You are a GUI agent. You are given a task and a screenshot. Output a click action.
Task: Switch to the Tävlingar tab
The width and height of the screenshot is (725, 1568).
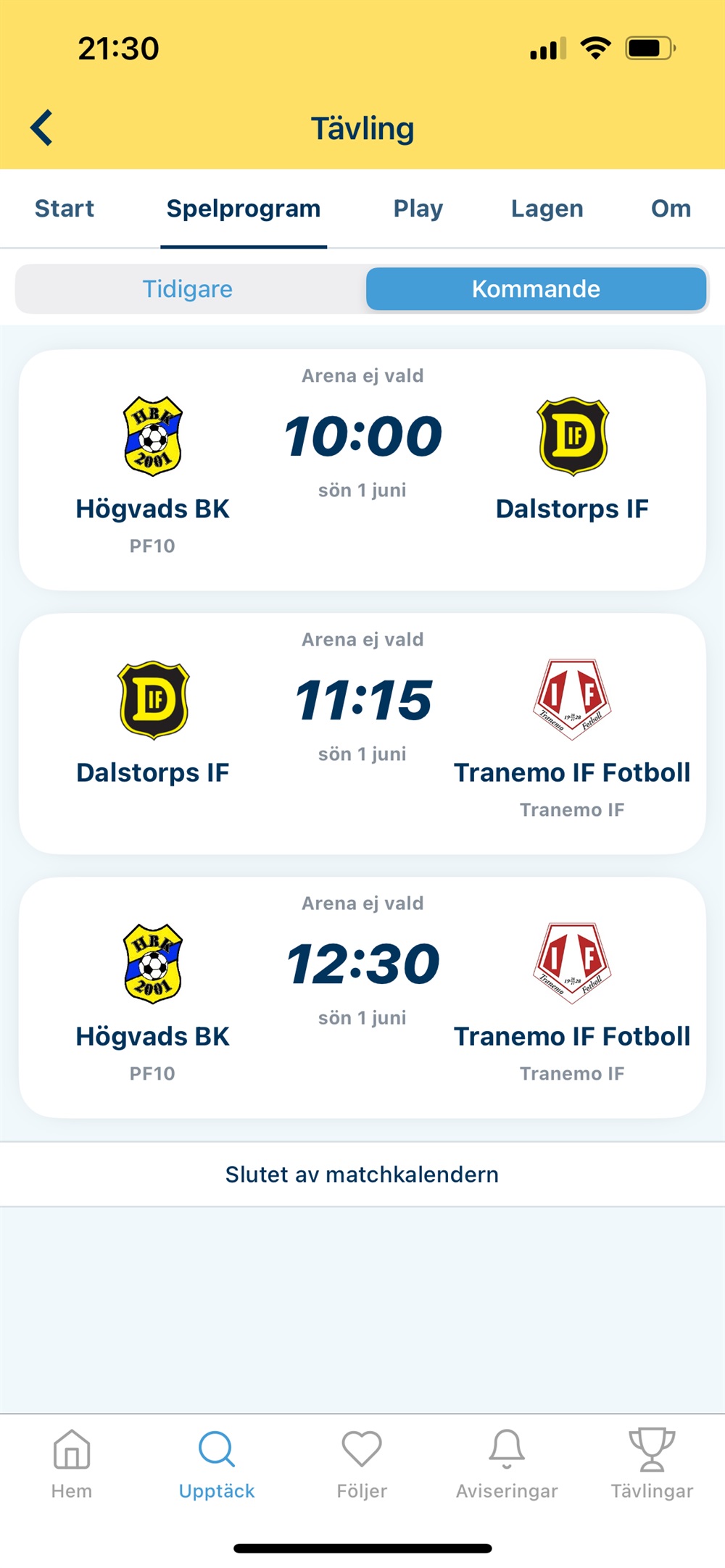(x=652, y=1464)
